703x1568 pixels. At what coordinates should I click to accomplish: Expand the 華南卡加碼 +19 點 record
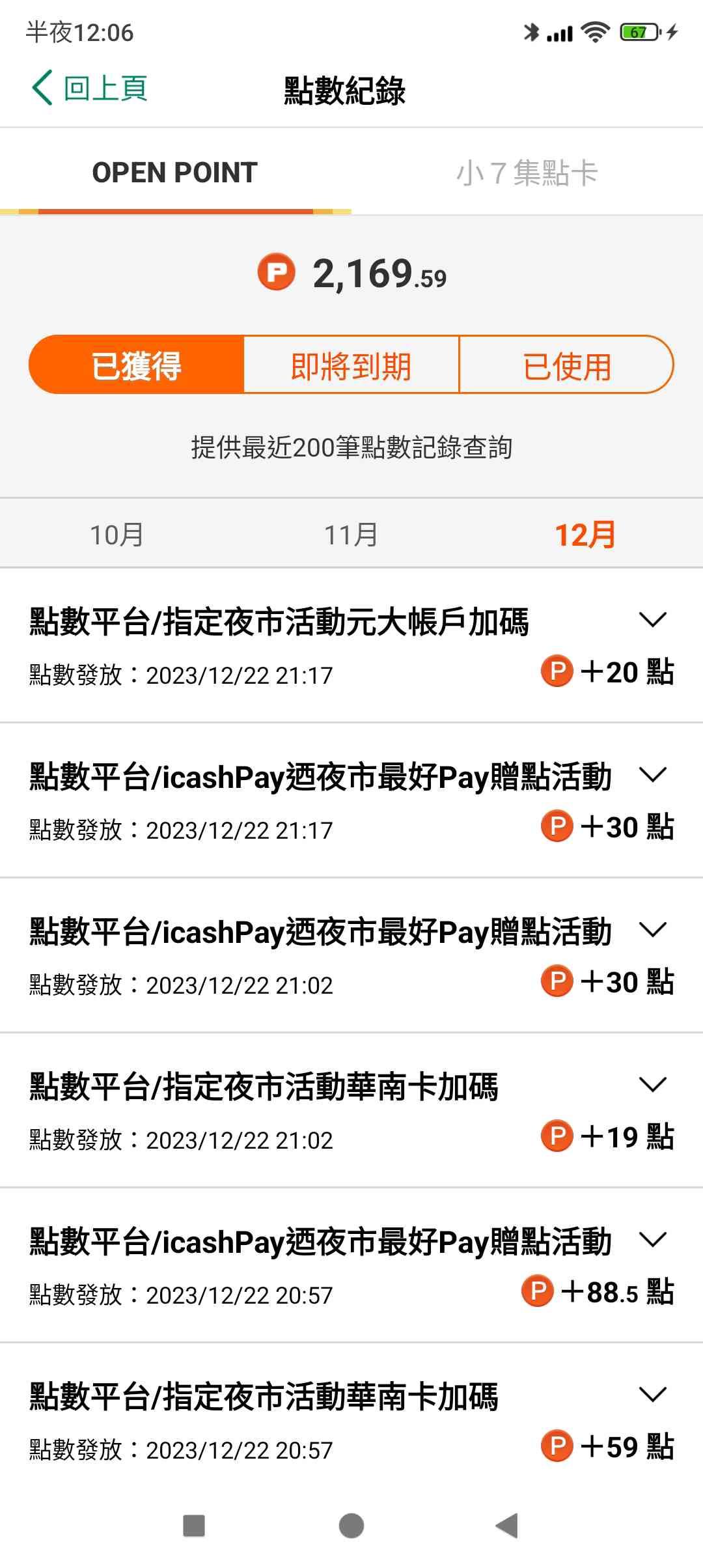[x=653, y=1085]
